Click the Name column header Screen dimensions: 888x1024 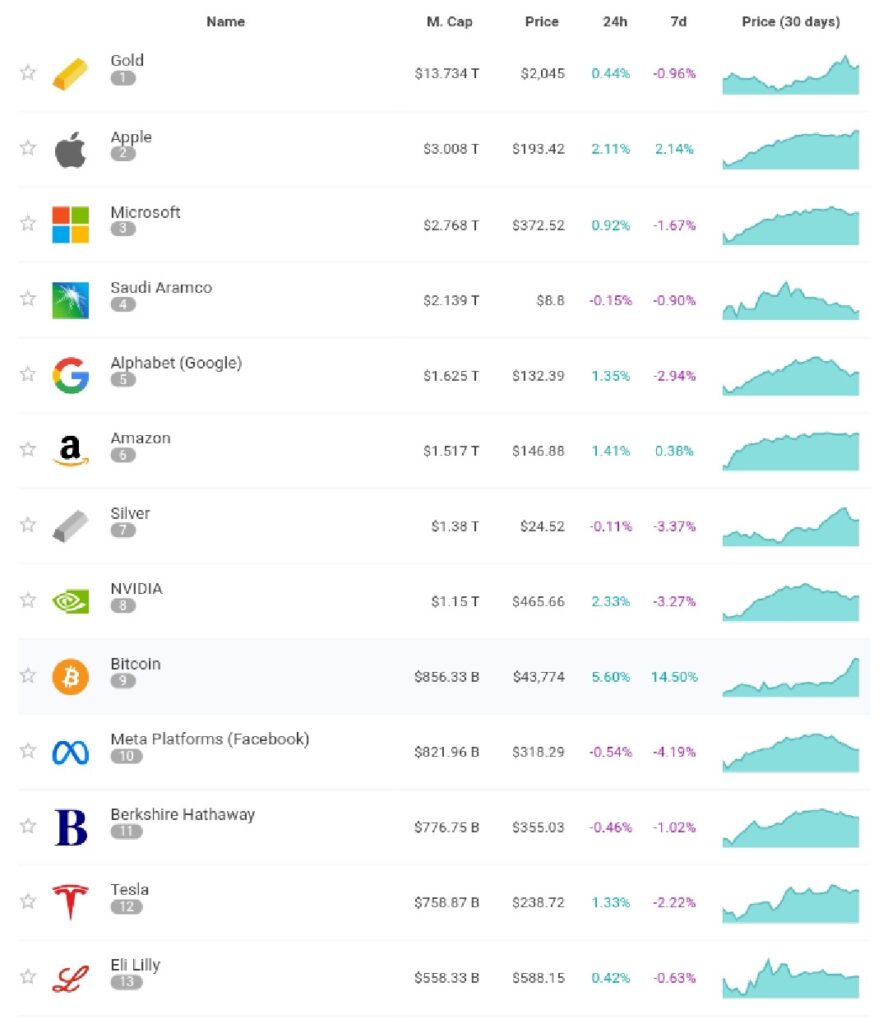pos(226,21)
